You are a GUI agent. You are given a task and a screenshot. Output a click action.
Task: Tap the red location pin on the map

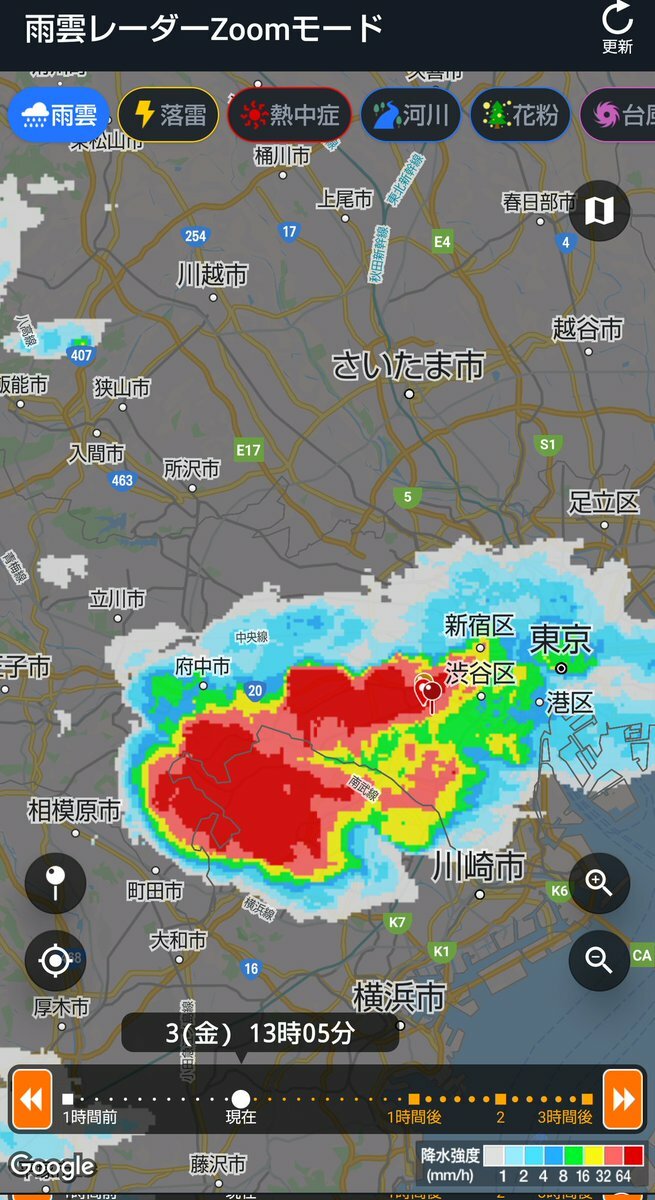431,690
